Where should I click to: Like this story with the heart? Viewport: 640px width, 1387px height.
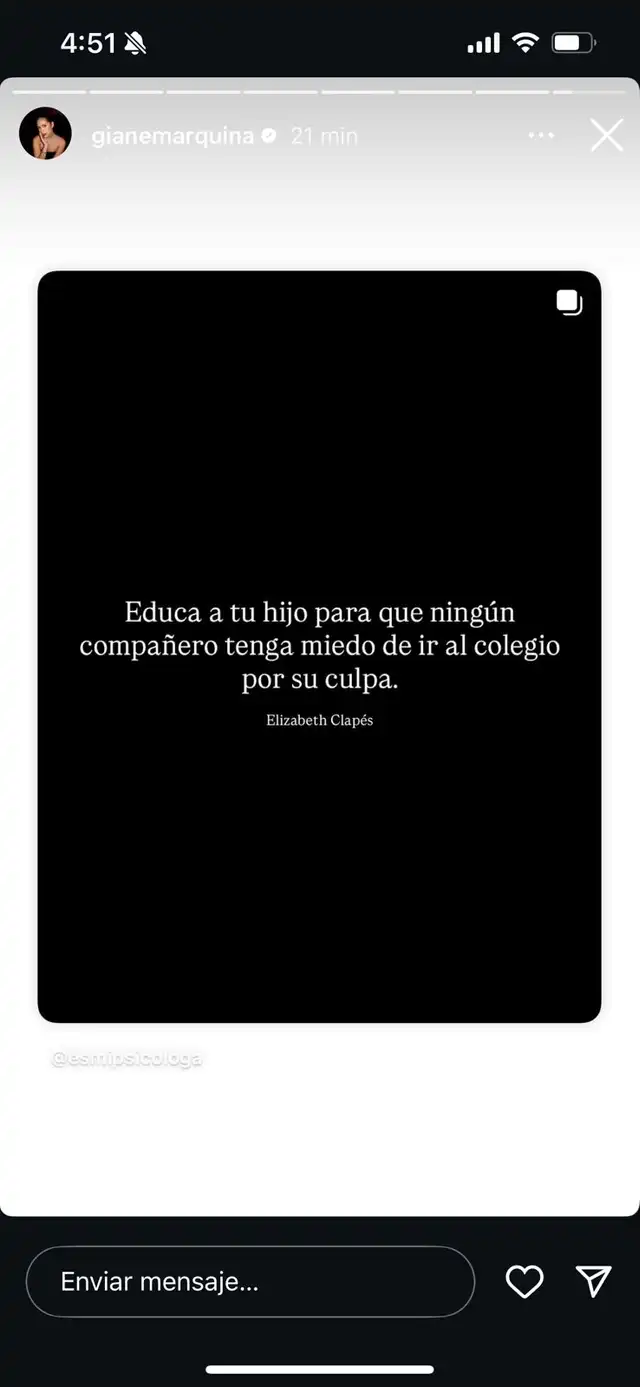(x=524, y=1281)
